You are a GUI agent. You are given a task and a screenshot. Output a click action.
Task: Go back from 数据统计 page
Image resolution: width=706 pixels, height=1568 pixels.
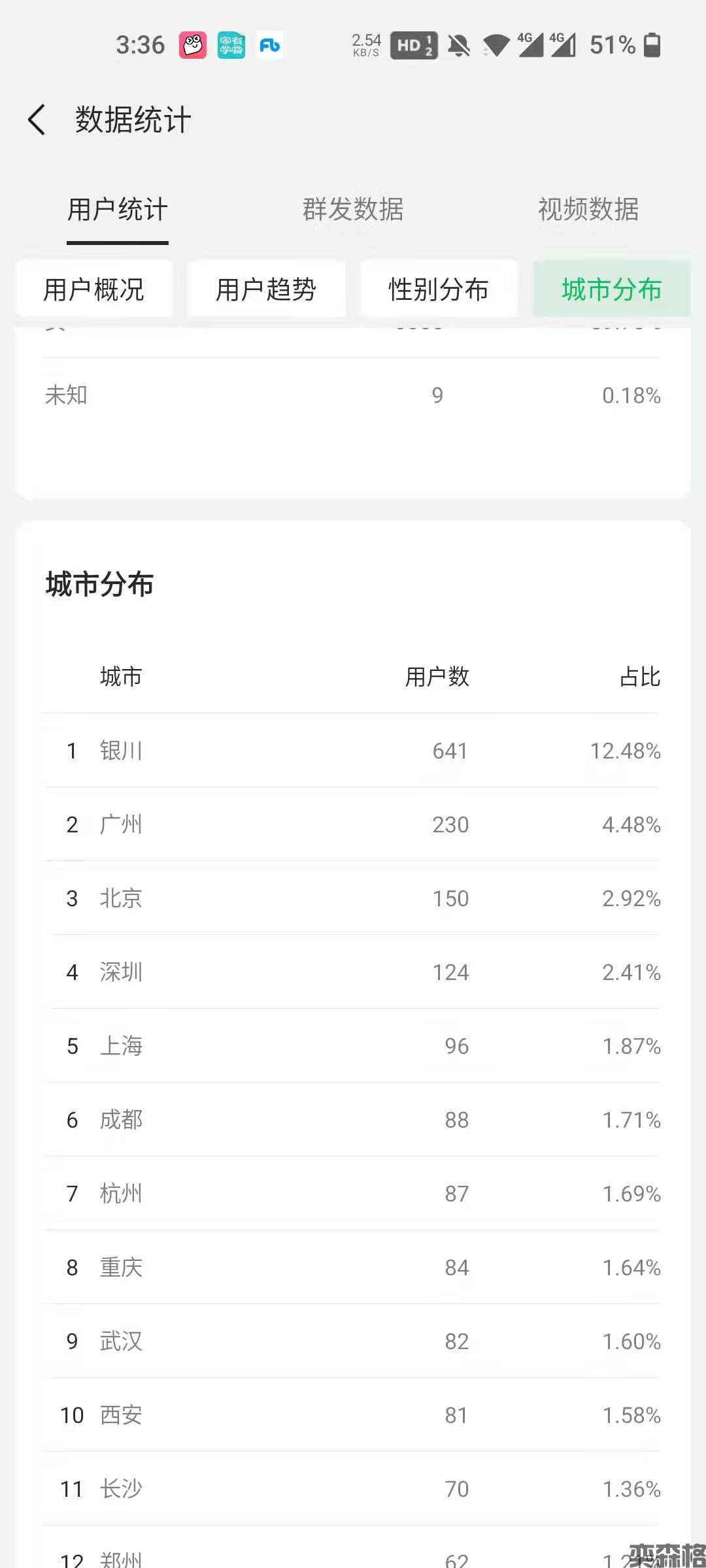coord(37,120)
